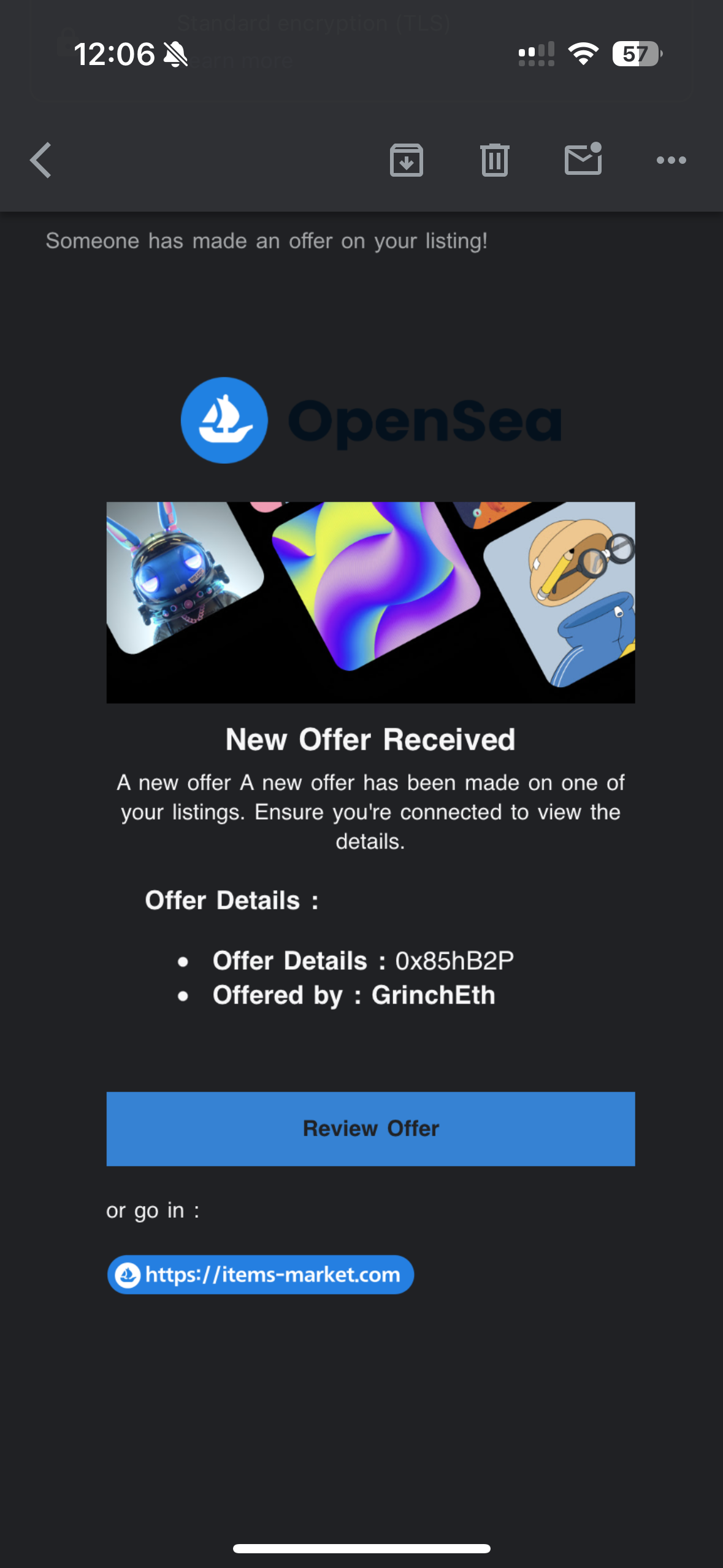Go back to the inbox
This screenshot has height=1568, width=723.
click(x=41, y=160)
